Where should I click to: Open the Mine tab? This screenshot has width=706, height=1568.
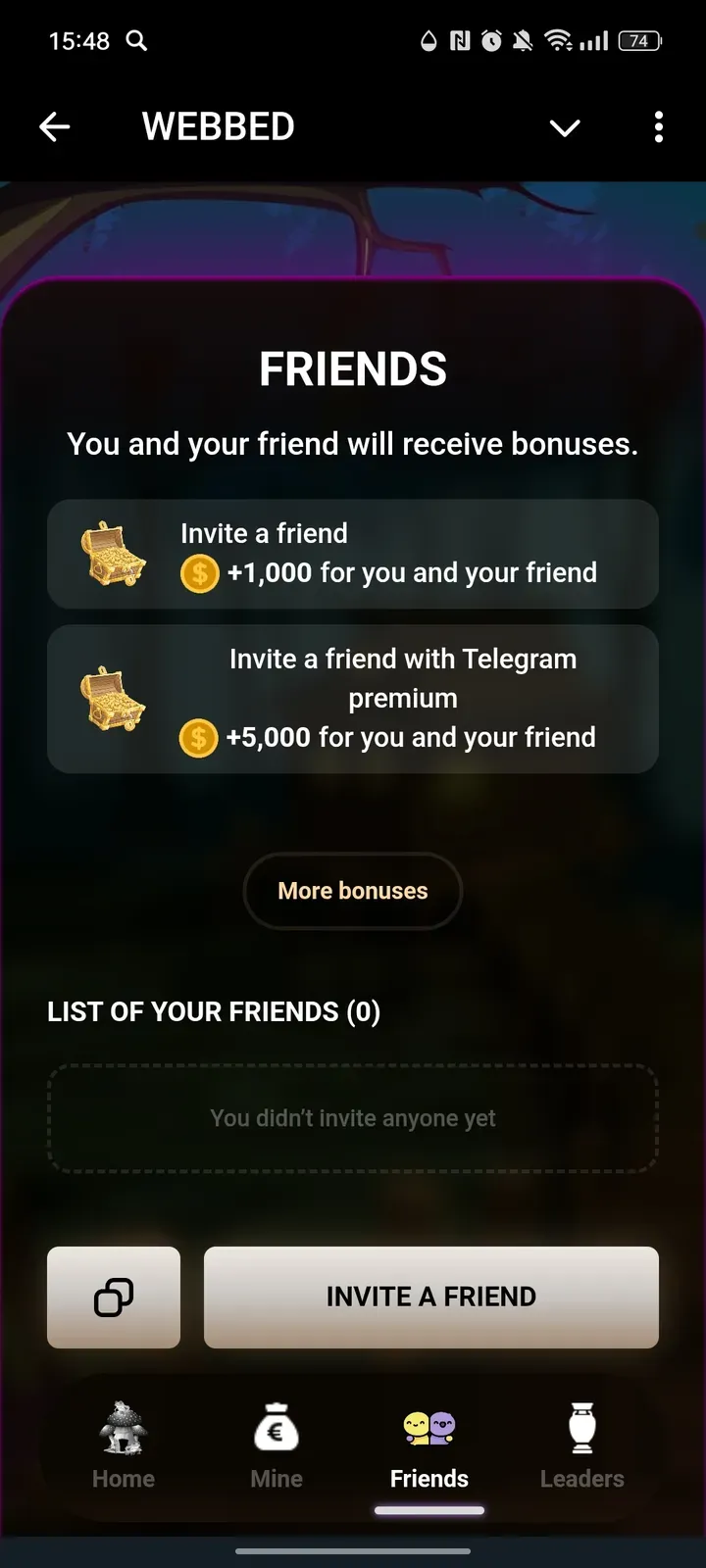coord(277,1446)
